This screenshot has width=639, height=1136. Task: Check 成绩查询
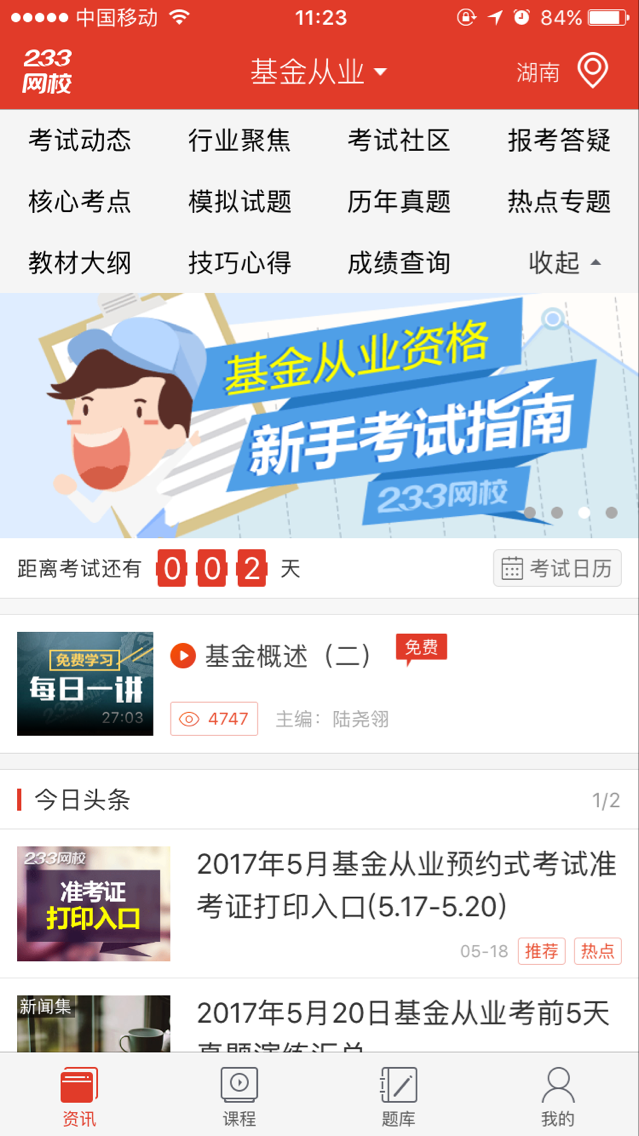399,263
